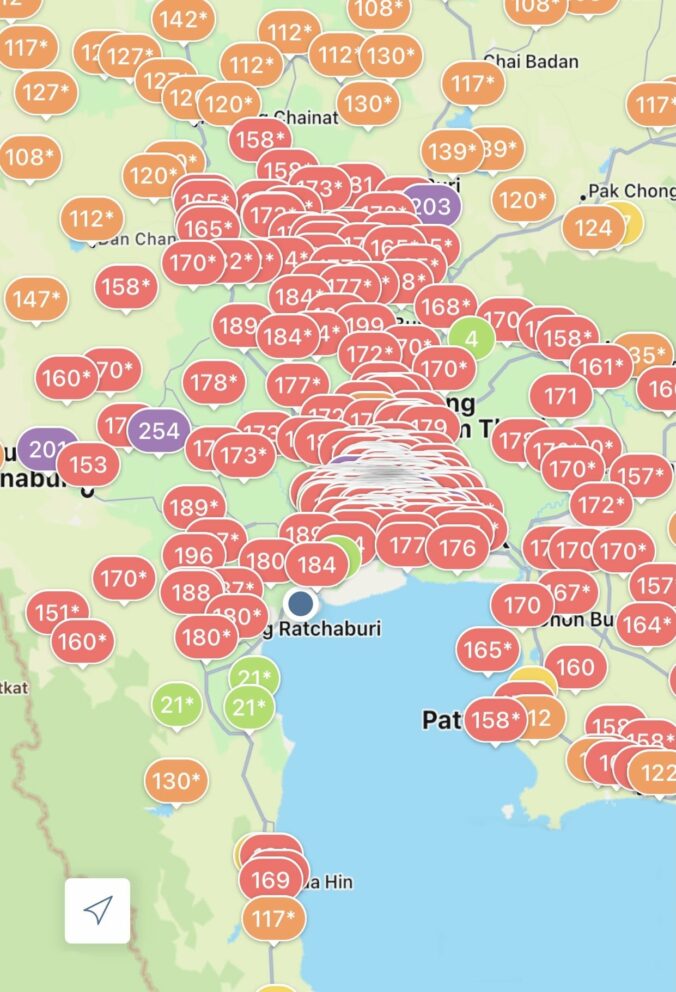Open the red 151* marker
The image size is (676, 992).
(57, 612)
